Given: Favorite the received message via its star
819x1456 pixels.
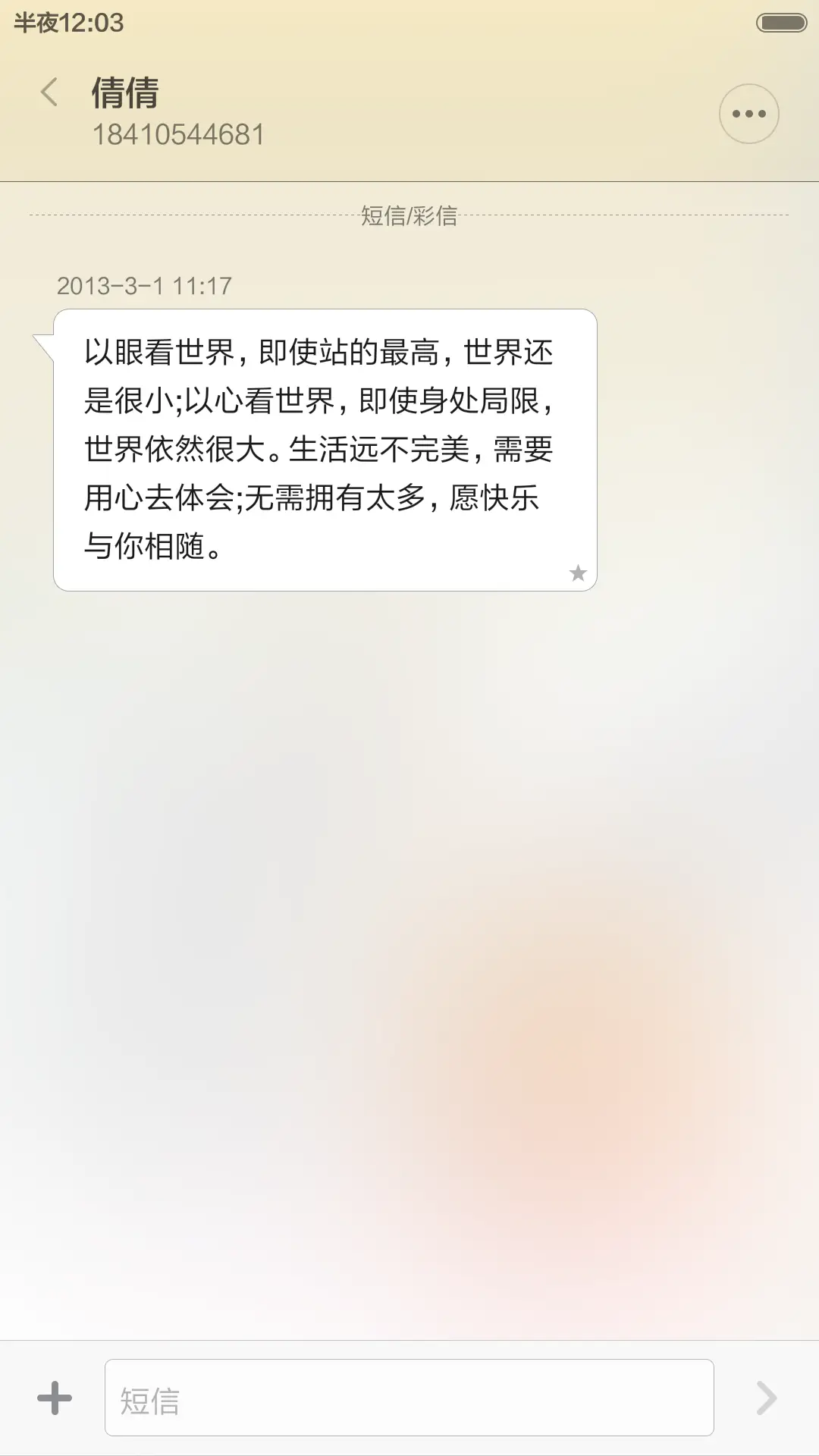Looking at the screenshot, I should tap(577, 574).
